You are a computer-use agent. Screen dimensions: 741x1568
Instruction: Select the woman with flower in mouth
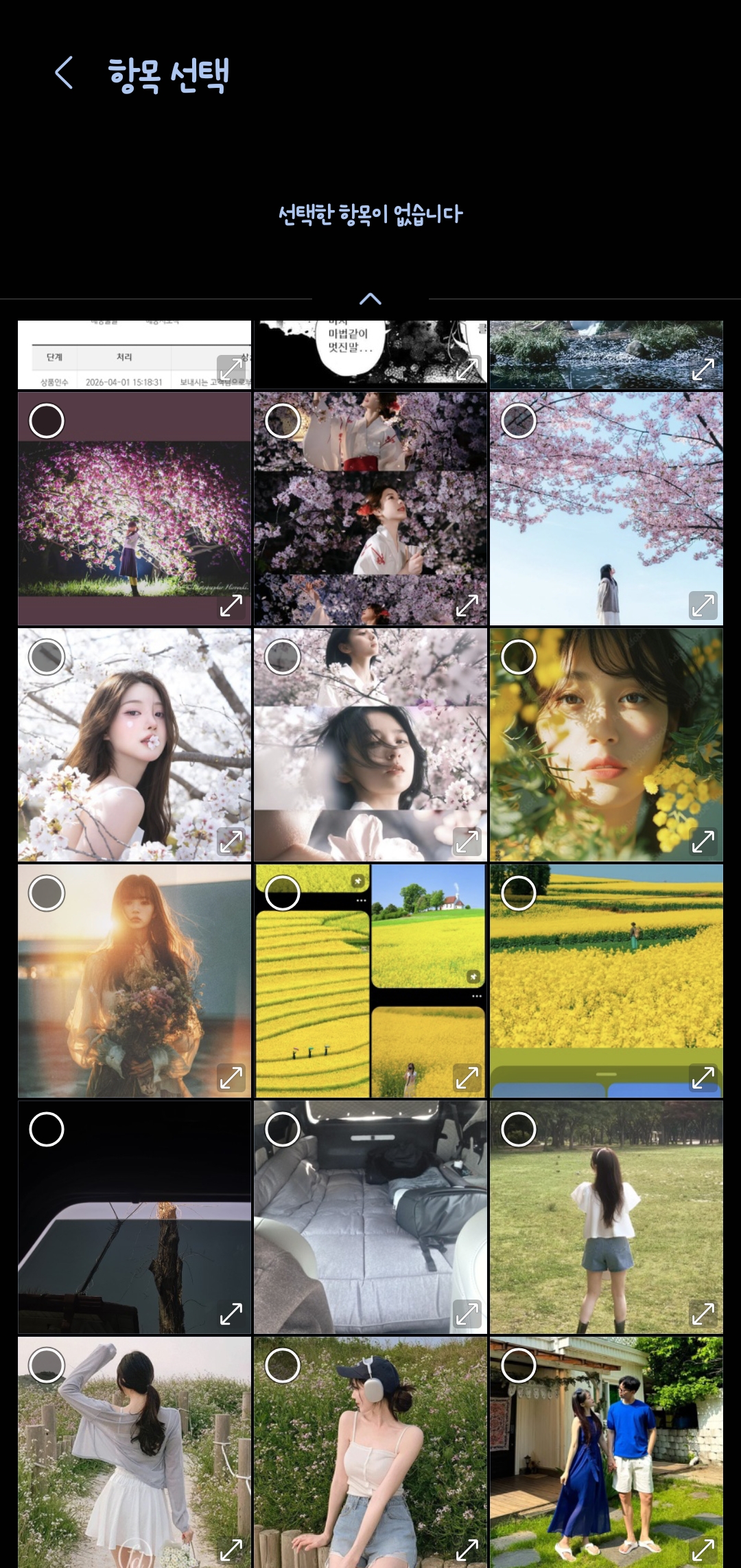point(47,657)
